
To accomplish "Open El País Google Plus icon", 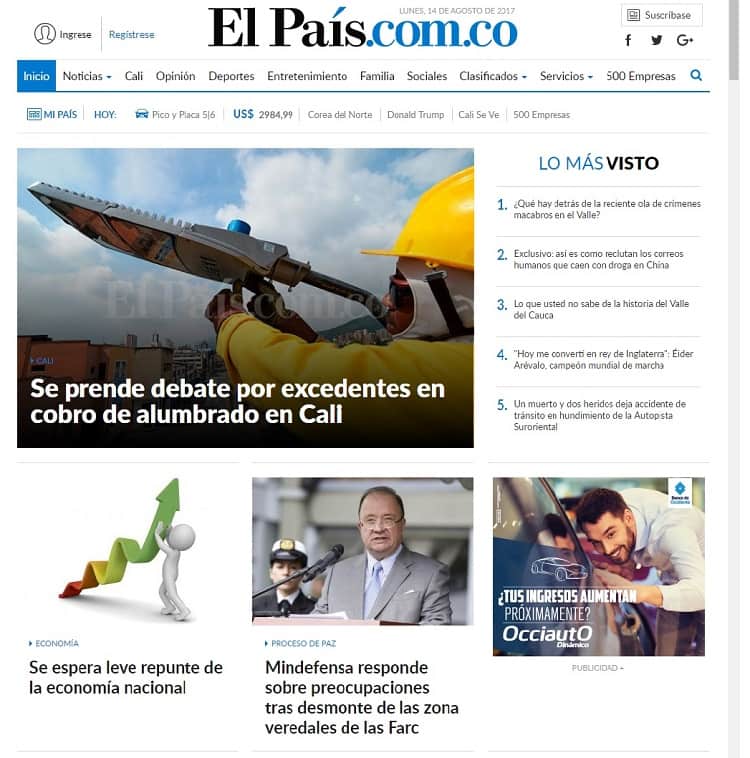I will [x=685, y=40].
